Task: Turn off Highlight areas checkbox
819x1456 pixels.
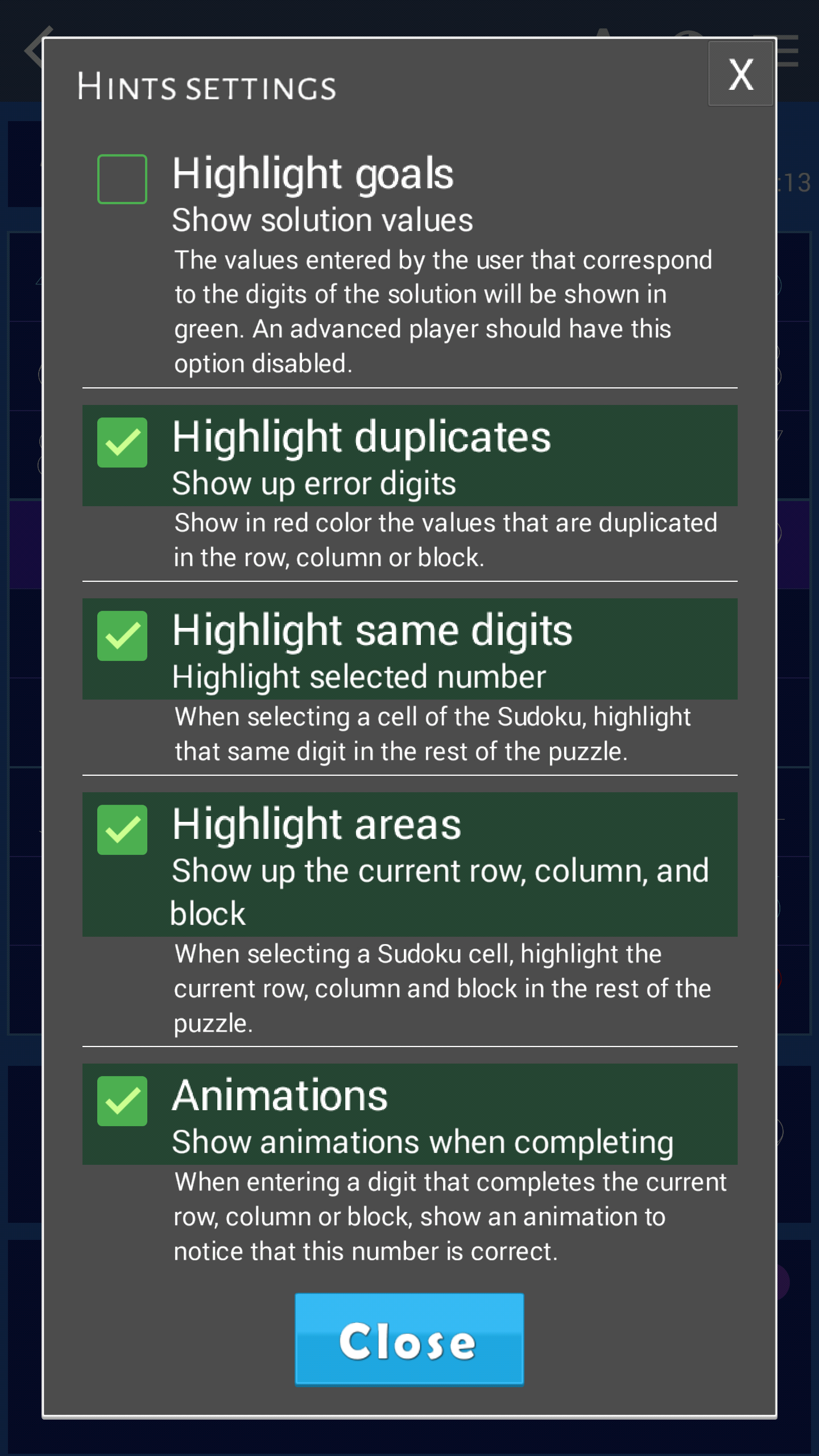Action: (x=122, y=830)
